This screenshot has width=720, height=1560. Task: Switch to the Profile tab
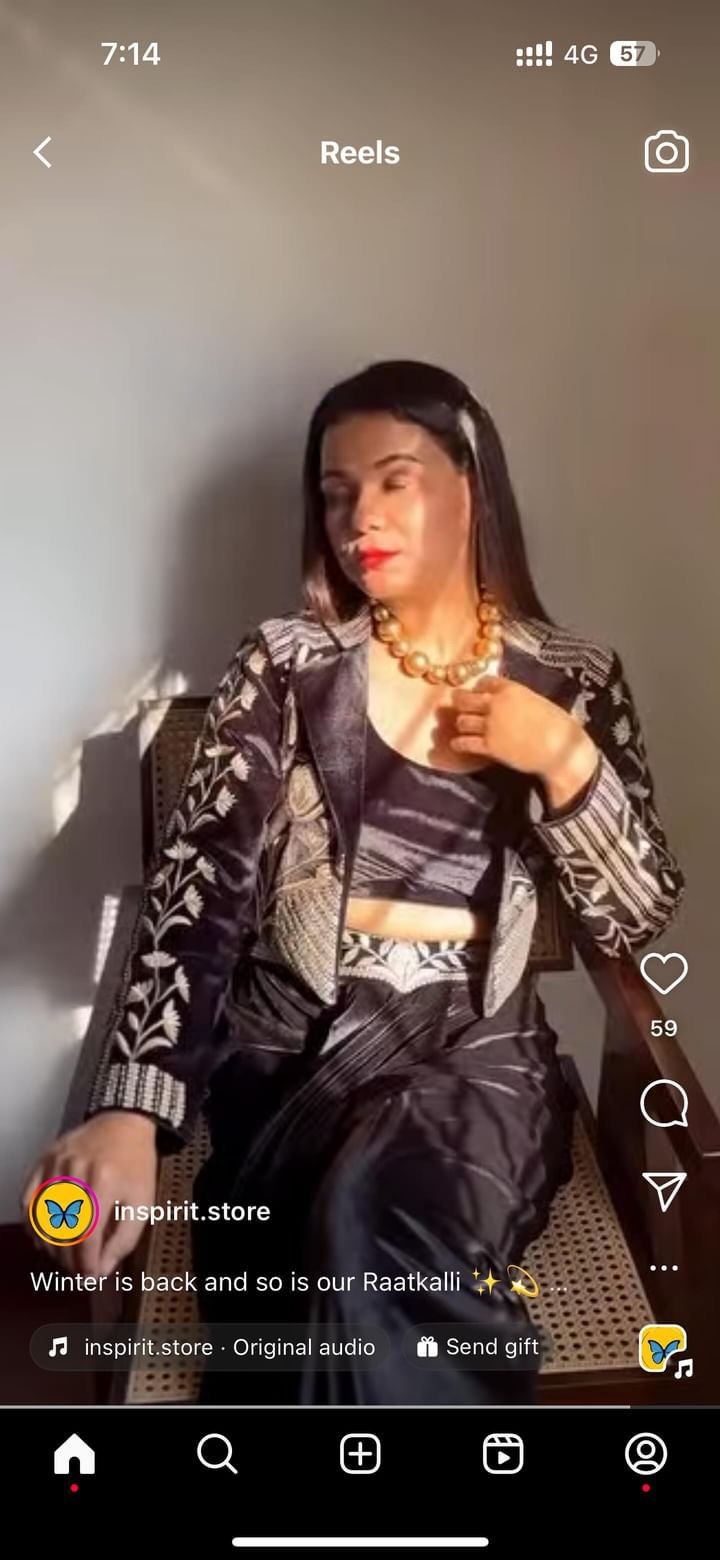(646, 1454)
